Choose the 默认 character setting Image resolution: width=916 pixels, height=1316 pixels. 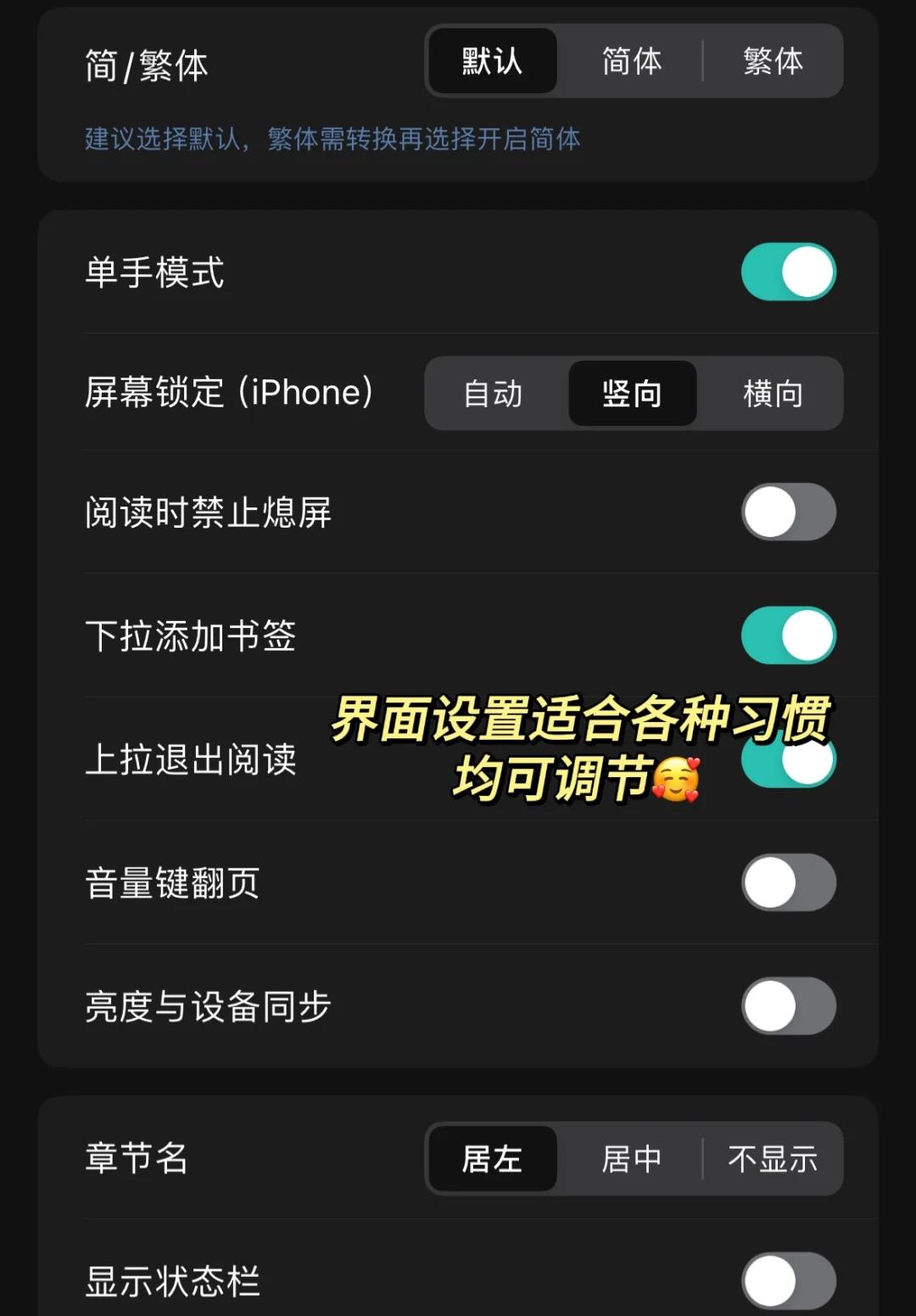(492, 61)
